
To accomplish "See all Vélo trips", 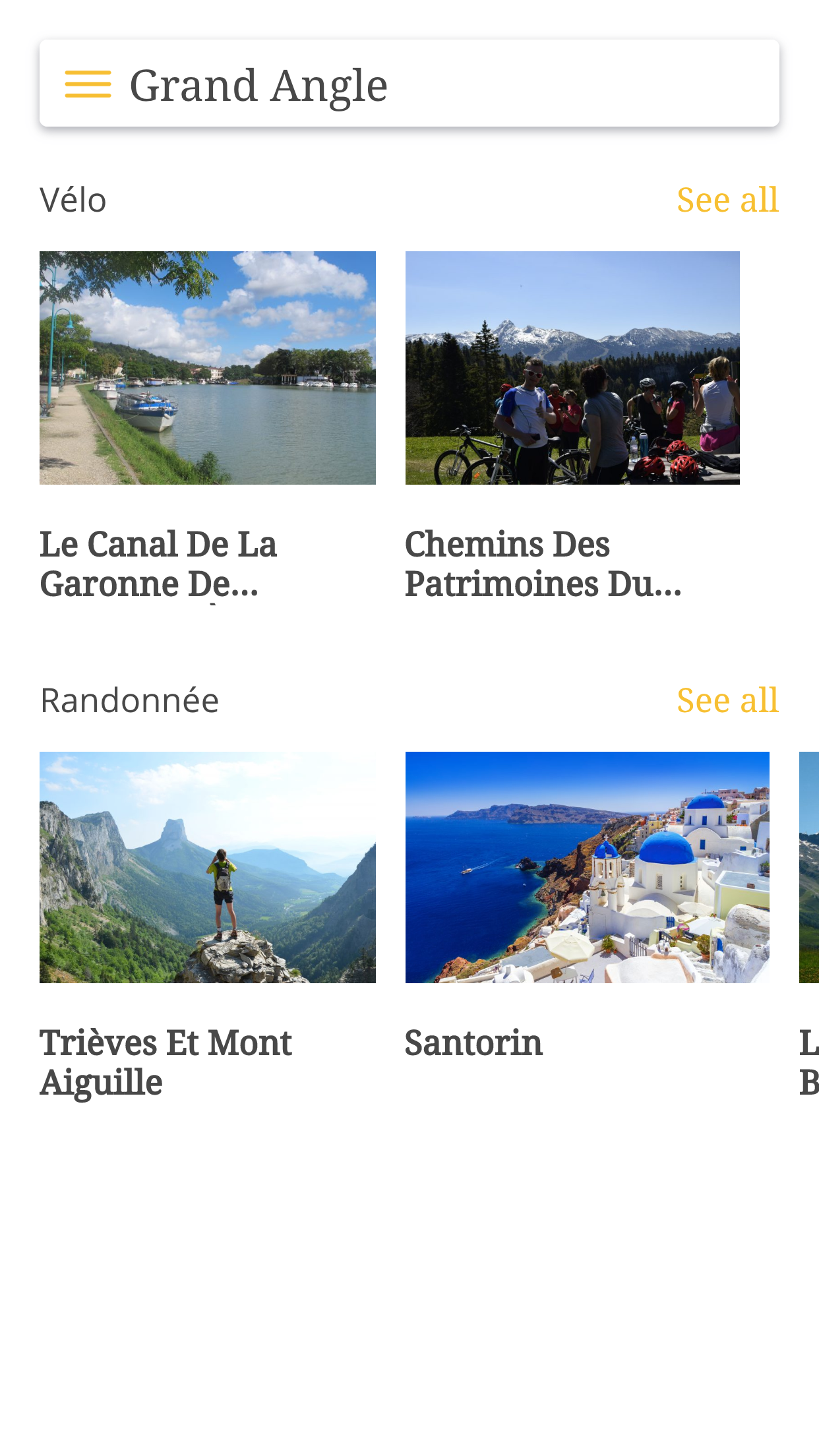I will [x=727, y=200].
